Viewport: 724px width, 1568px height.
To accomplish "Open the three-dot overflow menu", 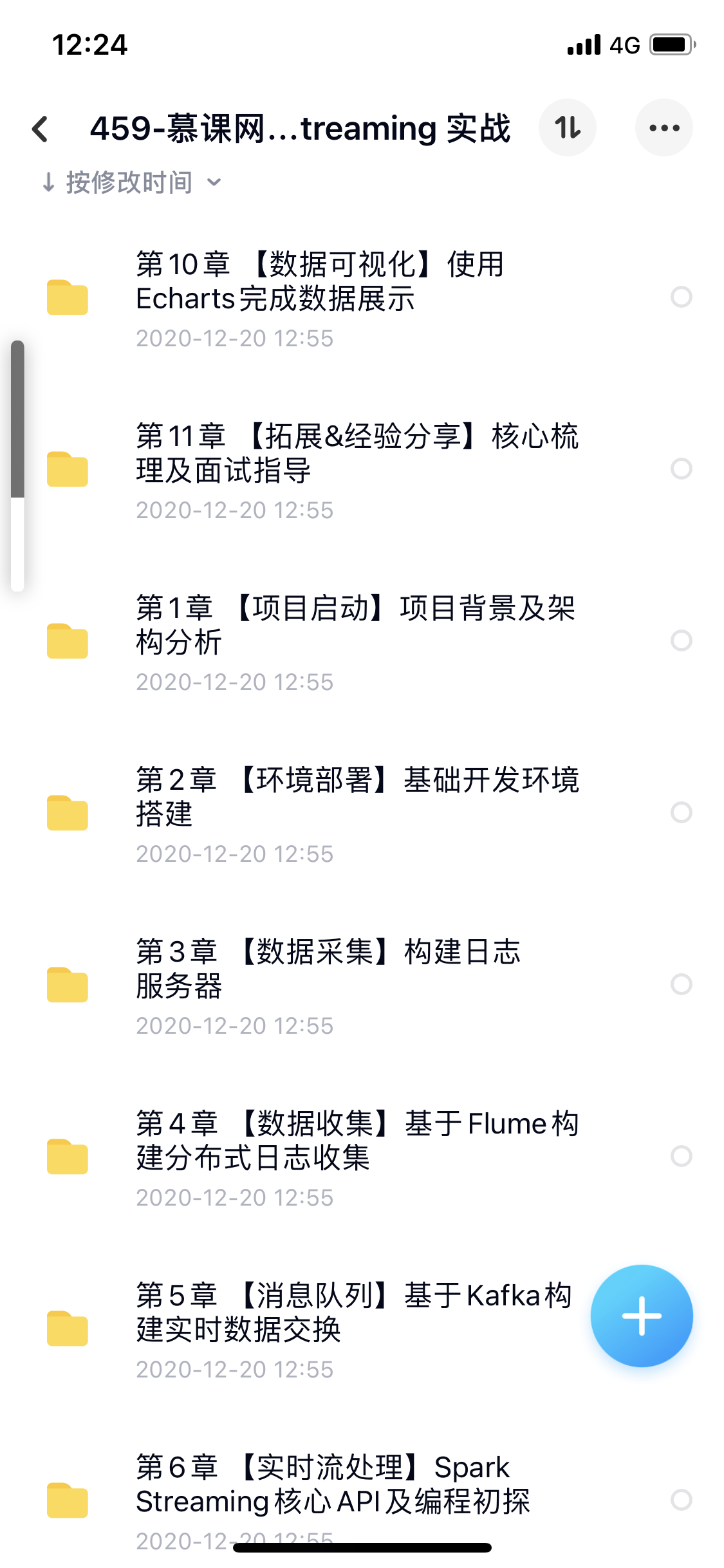I will click(664, 127).
